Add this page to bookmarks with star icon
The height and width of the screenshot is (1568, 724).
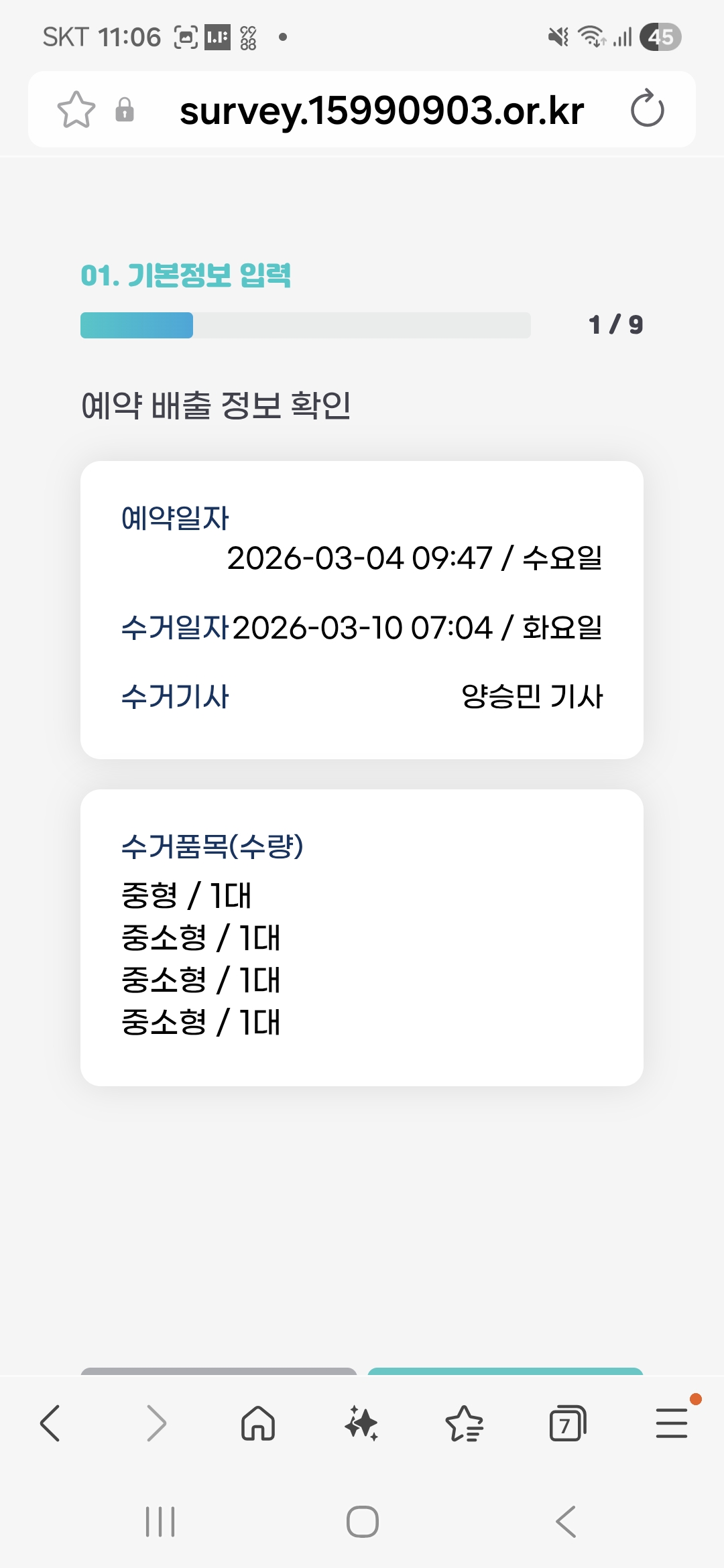coord(76,110)
